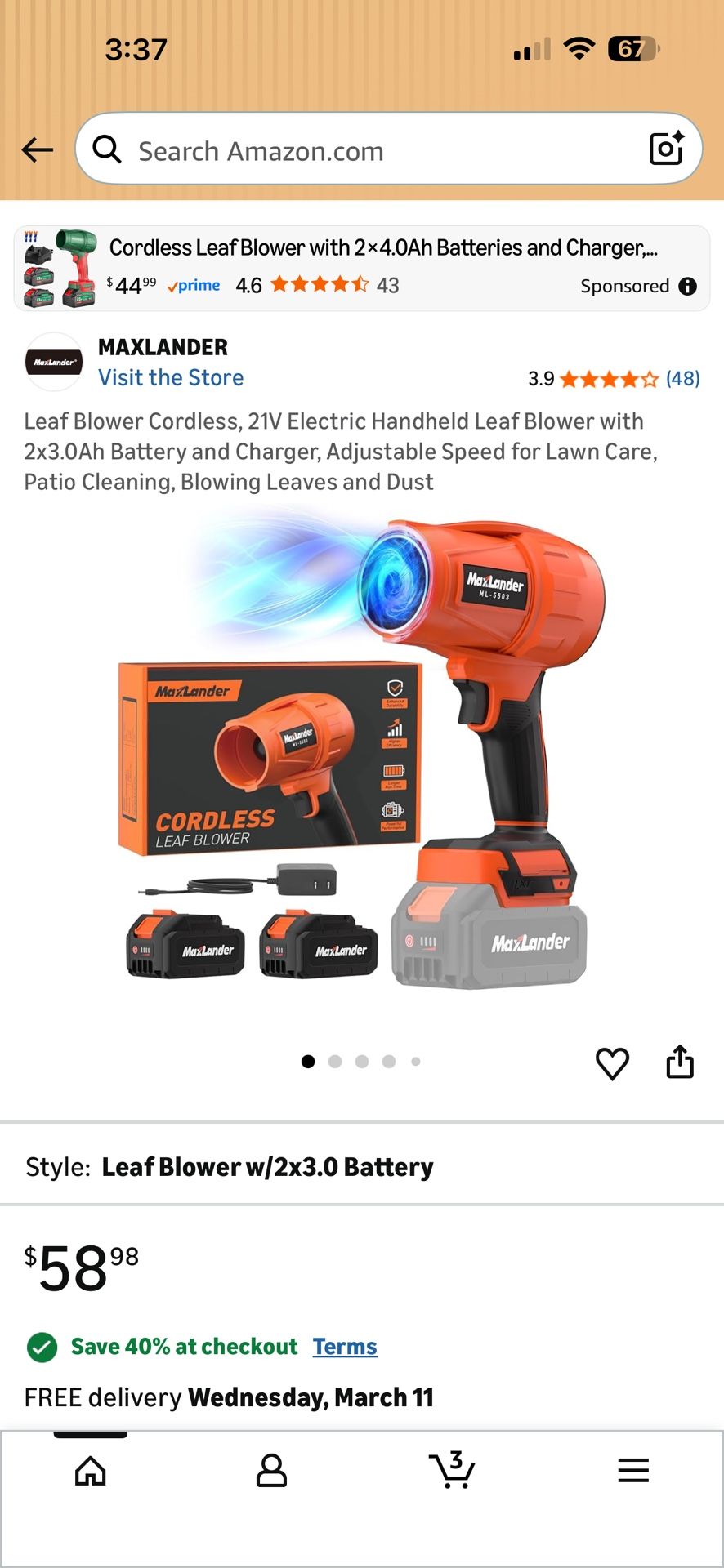This screenshot has height=1568, width=724.
Task: Visit the MAXLANDER store
Action: tap(171, 377)
